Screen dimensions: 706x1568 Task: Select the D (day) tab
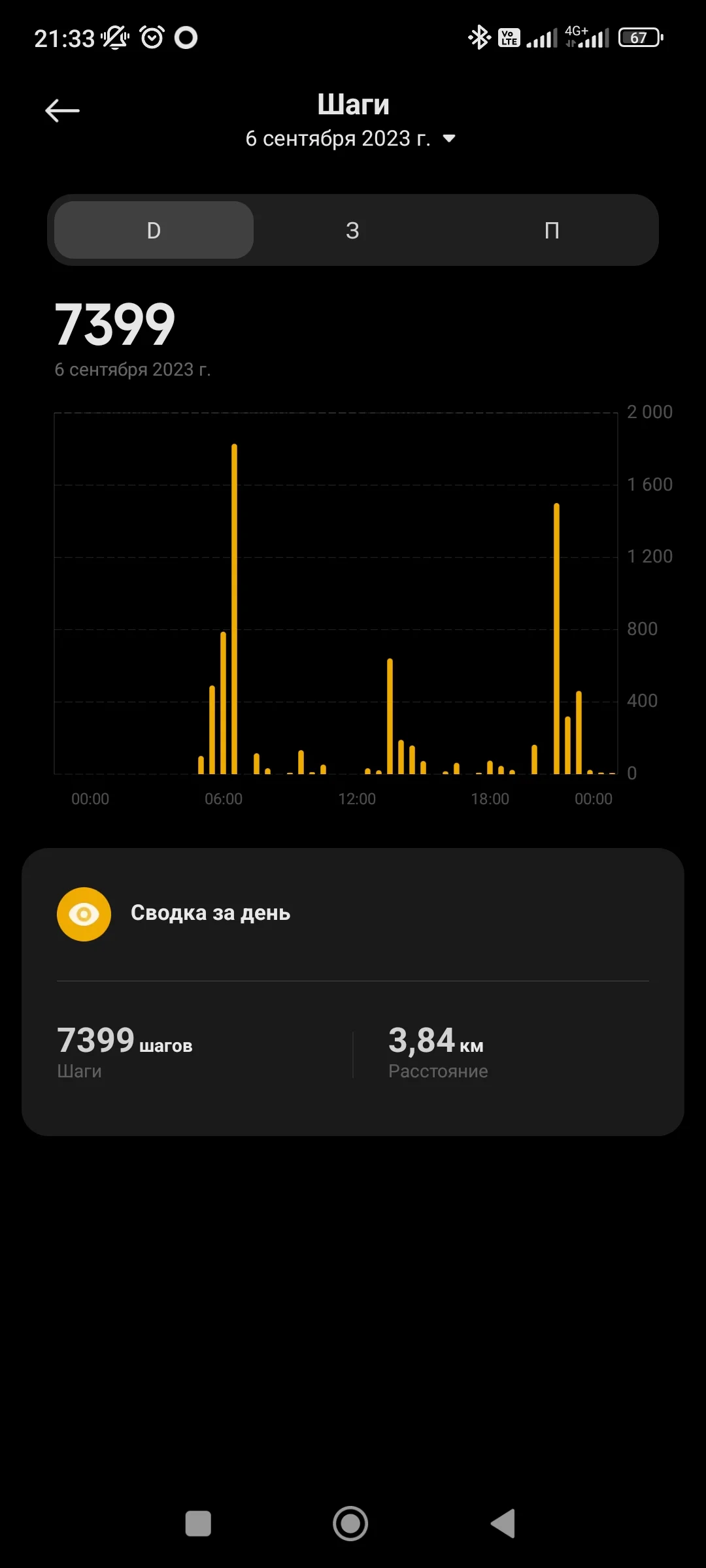pos(152,230)
